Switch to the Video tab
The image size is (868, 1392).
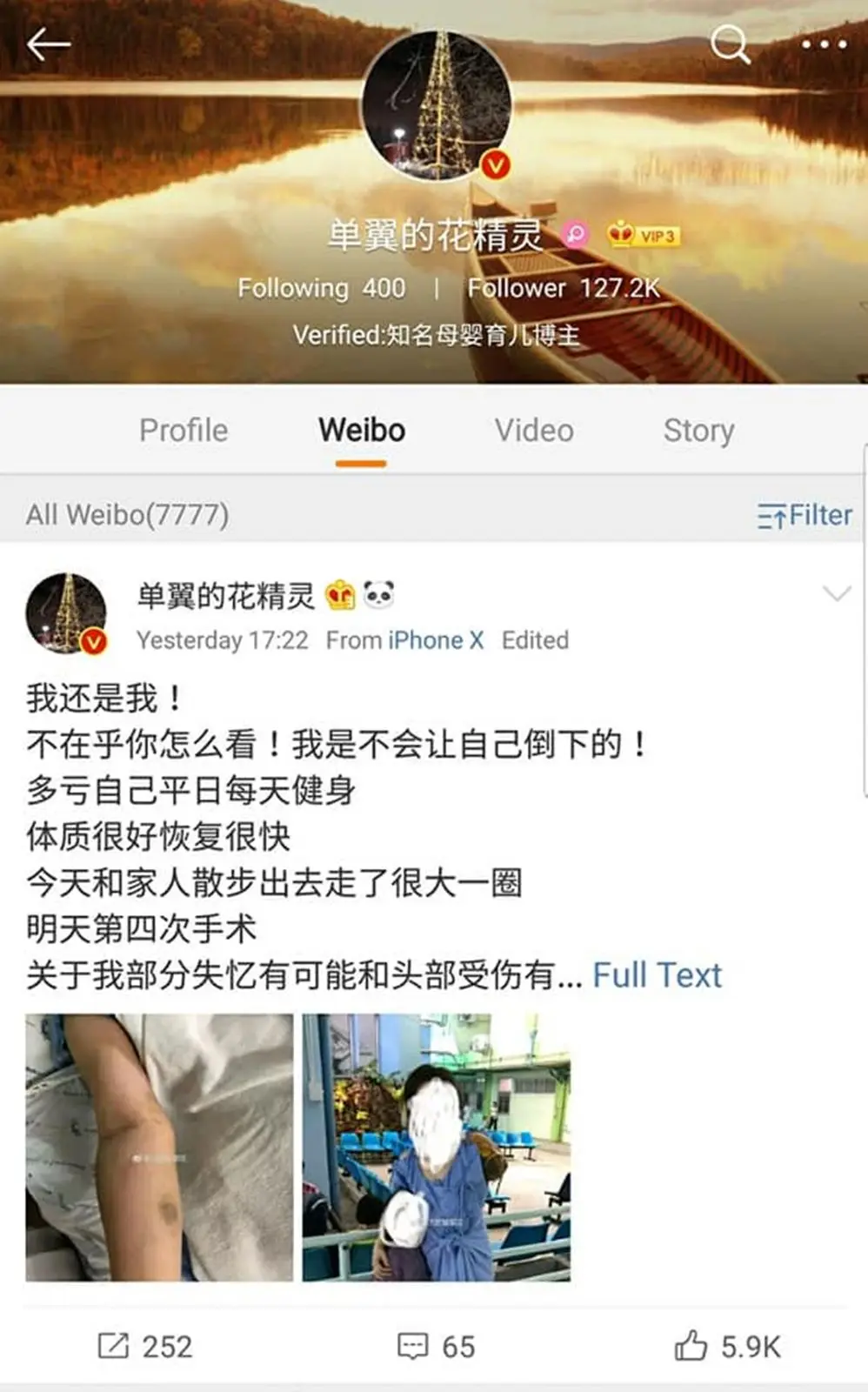[x=534, y=431]
